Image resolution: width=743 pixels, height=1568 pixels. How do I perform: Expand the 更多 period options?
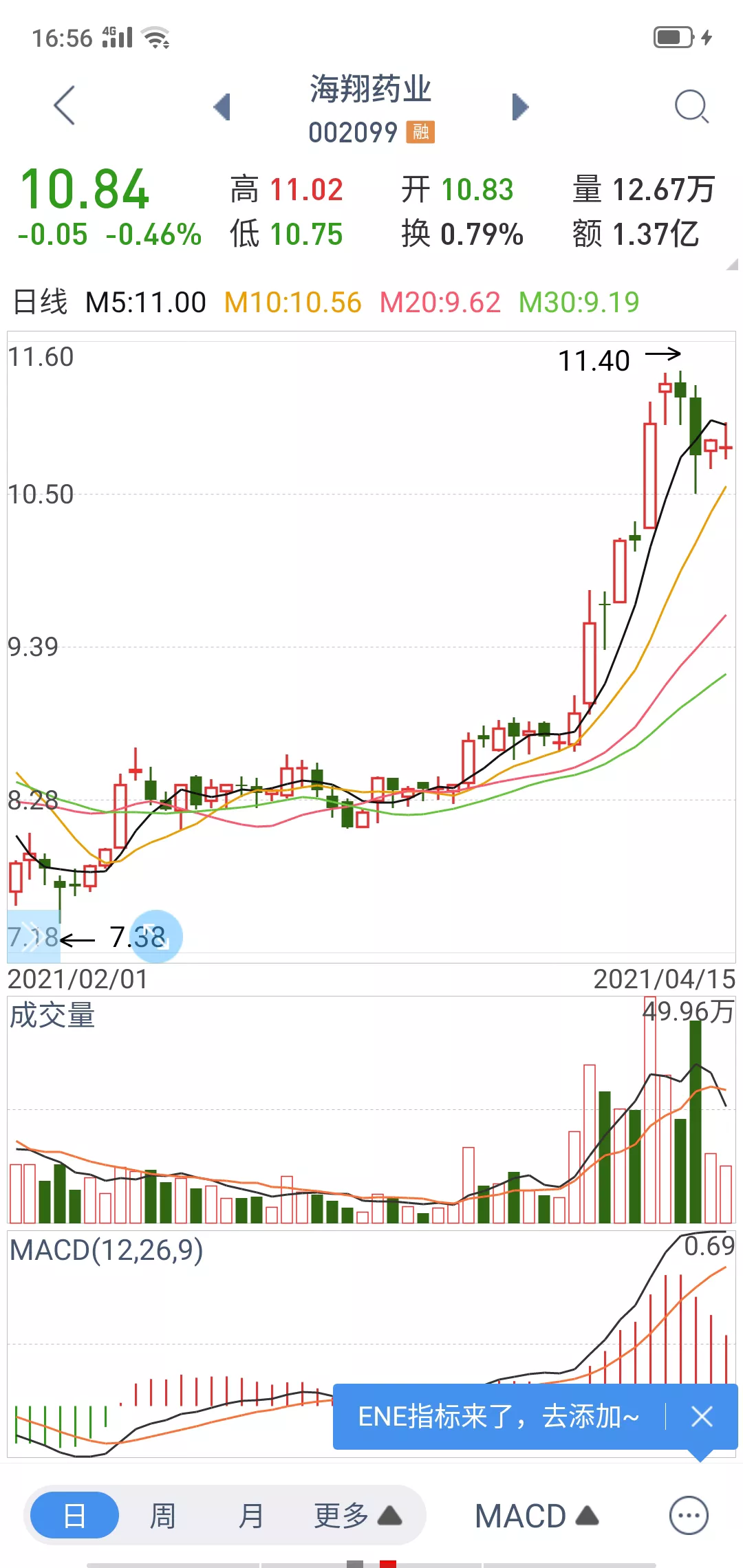[358, 1515]
